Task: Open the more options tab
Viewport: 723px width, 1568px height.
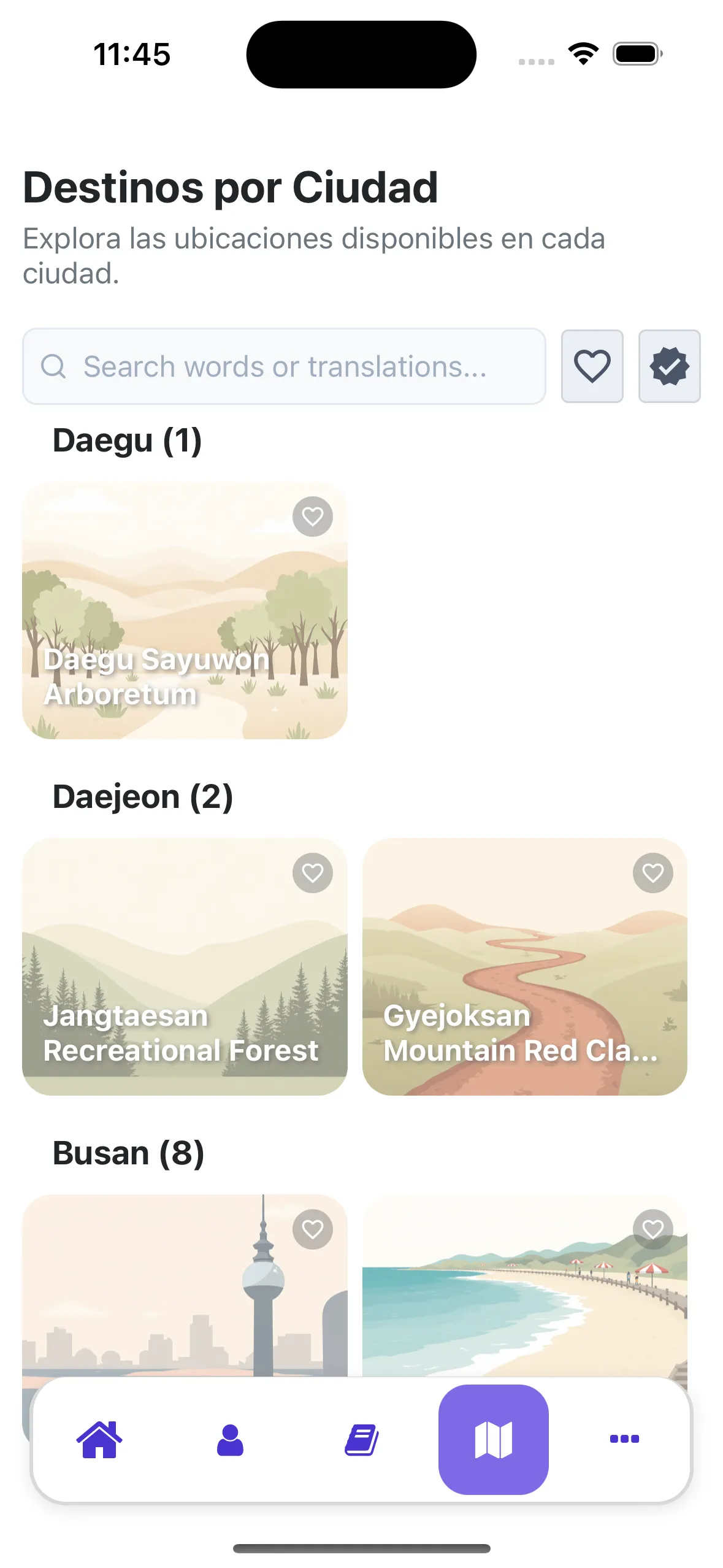Action: pyautogui.click(x=624, y=1439)
